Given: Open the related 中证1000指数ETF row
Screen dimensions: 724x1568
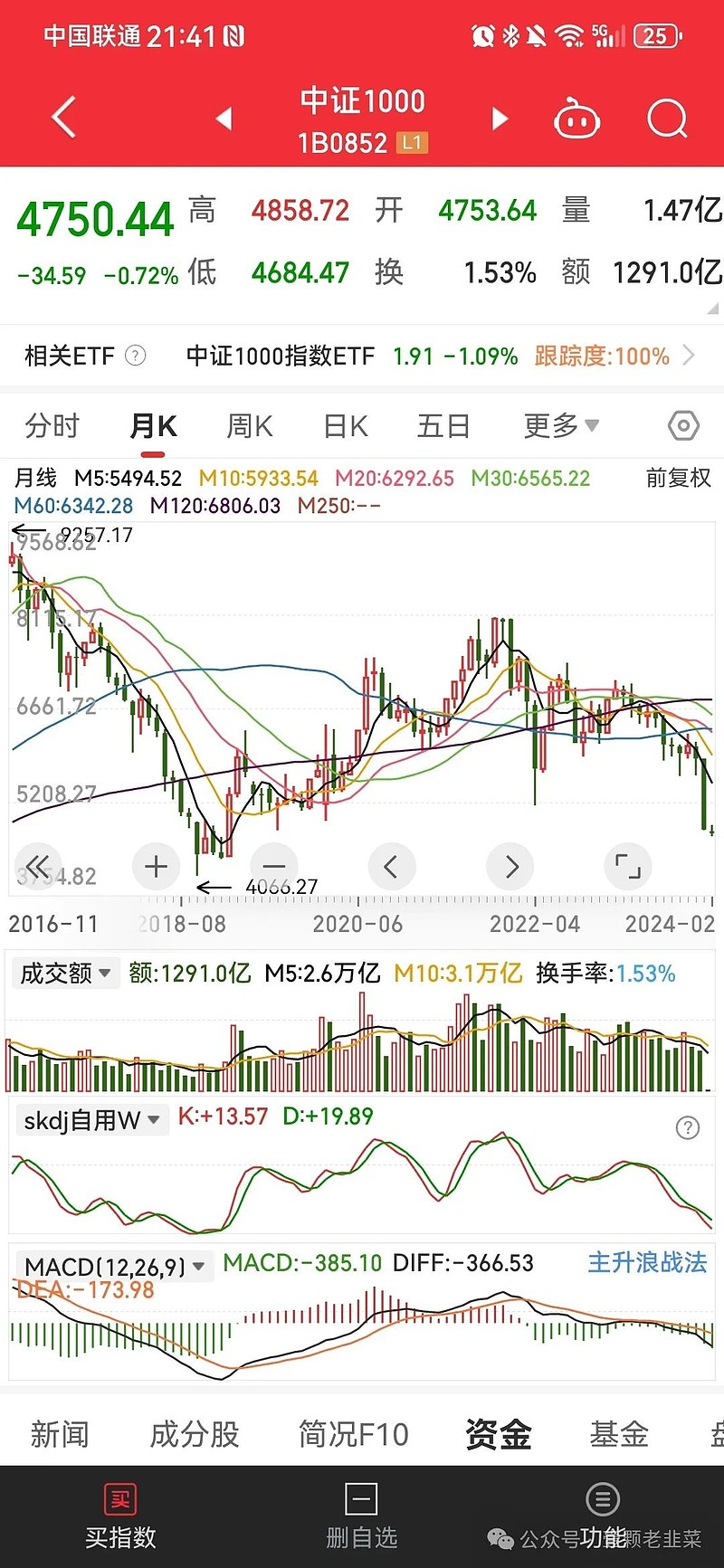Looking at the screenshot, I should click(x=362, y=356).
